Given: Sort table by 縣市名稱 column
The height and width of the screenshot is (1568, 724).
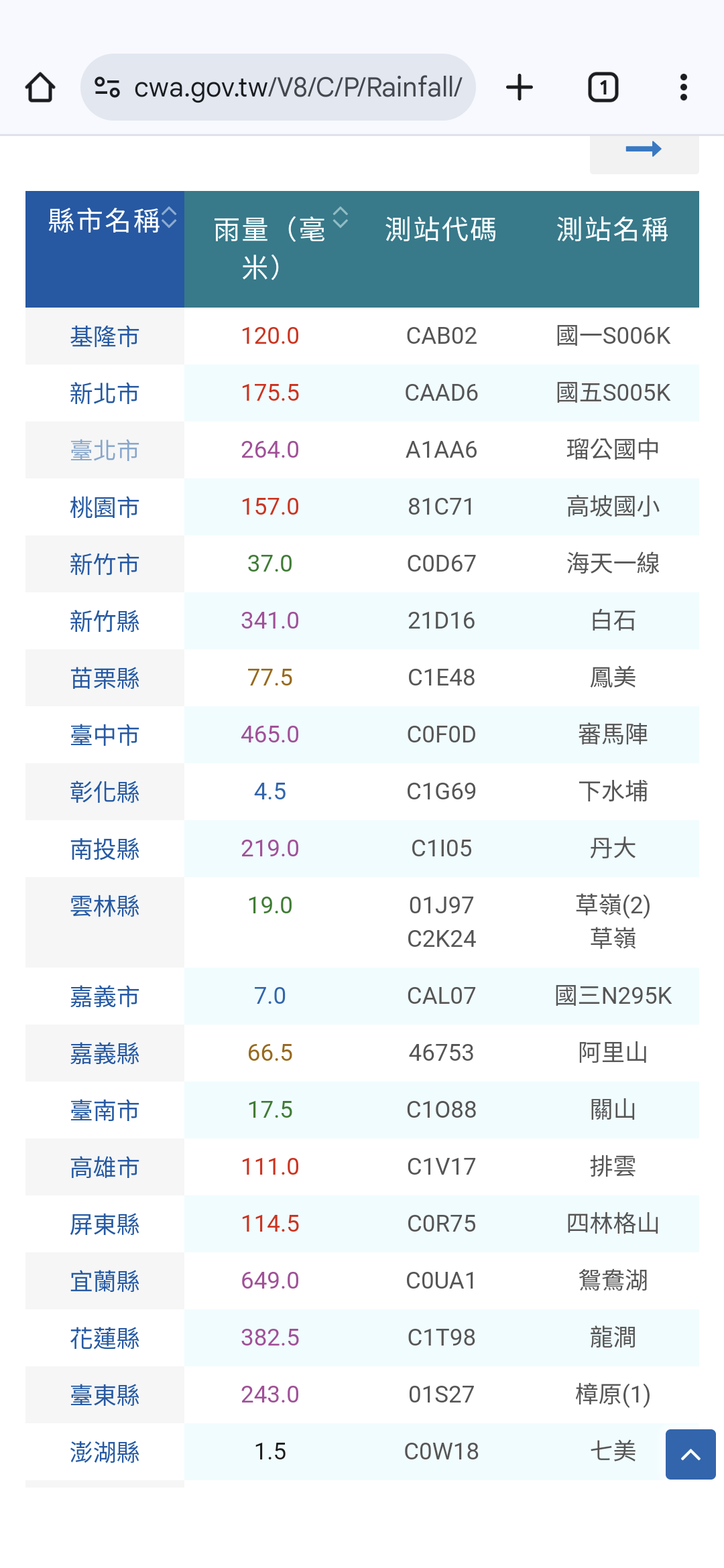Looking at the screenshot, I should coord(169,217).
